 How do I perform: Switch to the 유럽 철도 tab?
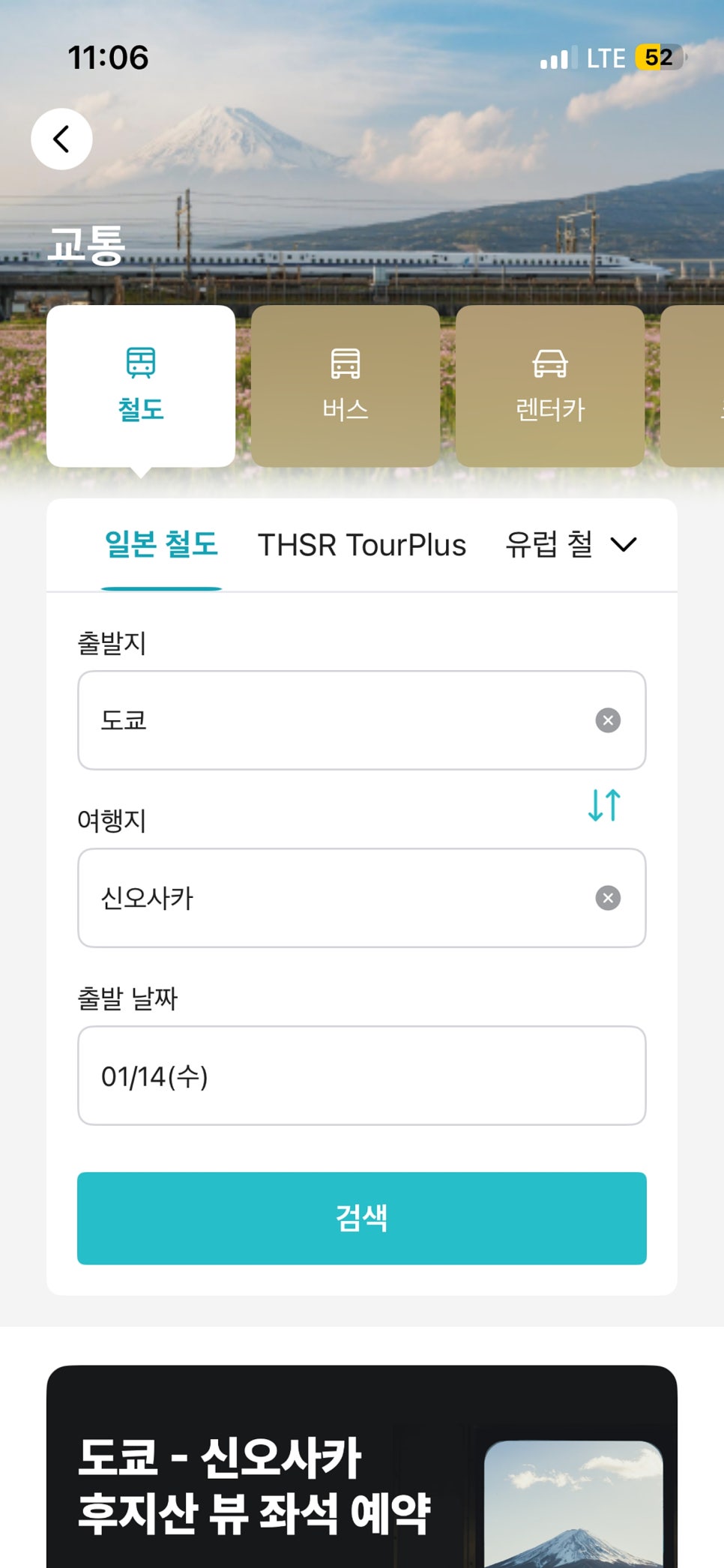click(x=549, y=545)
